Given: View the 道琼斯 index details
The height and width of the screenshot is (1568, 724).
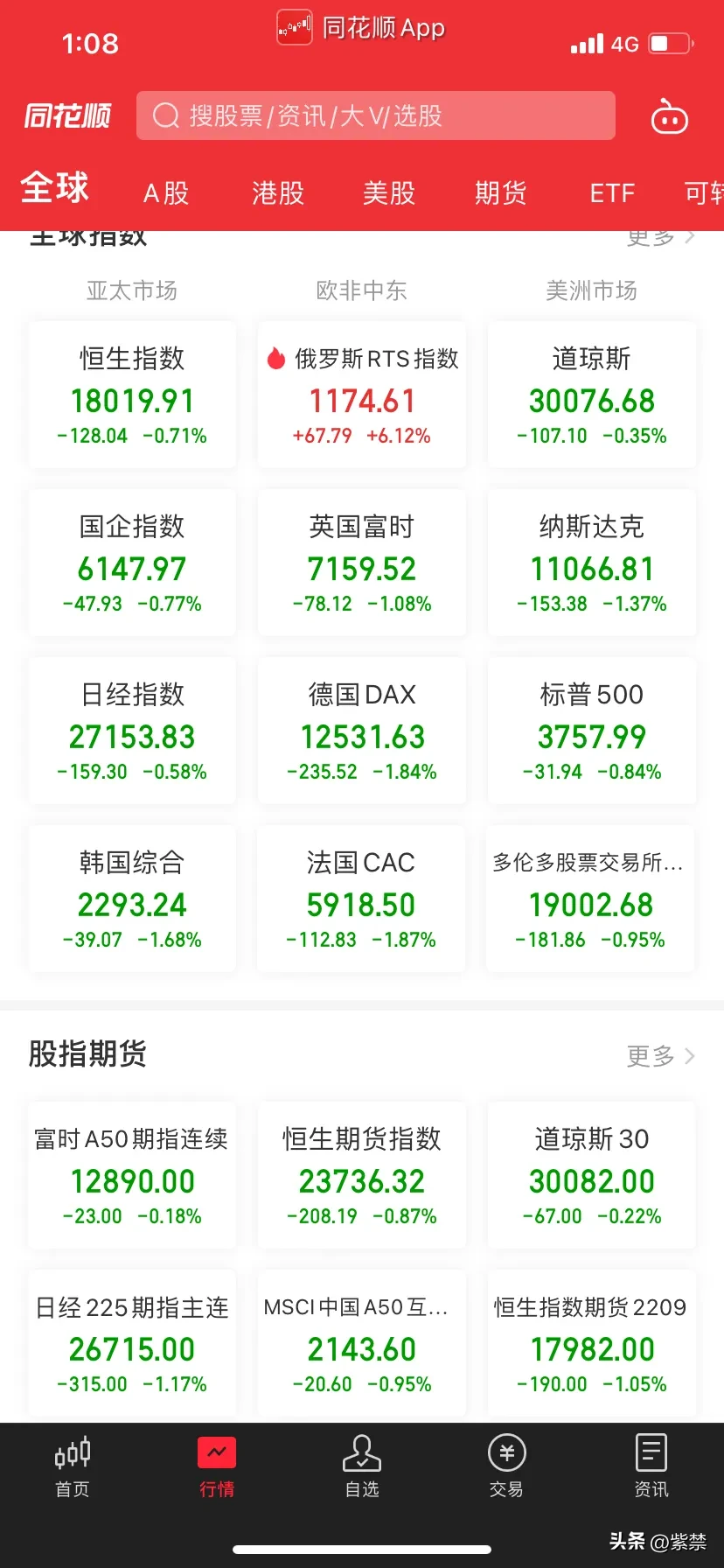Looking at the screenshot, I should [x=592, y=395].
